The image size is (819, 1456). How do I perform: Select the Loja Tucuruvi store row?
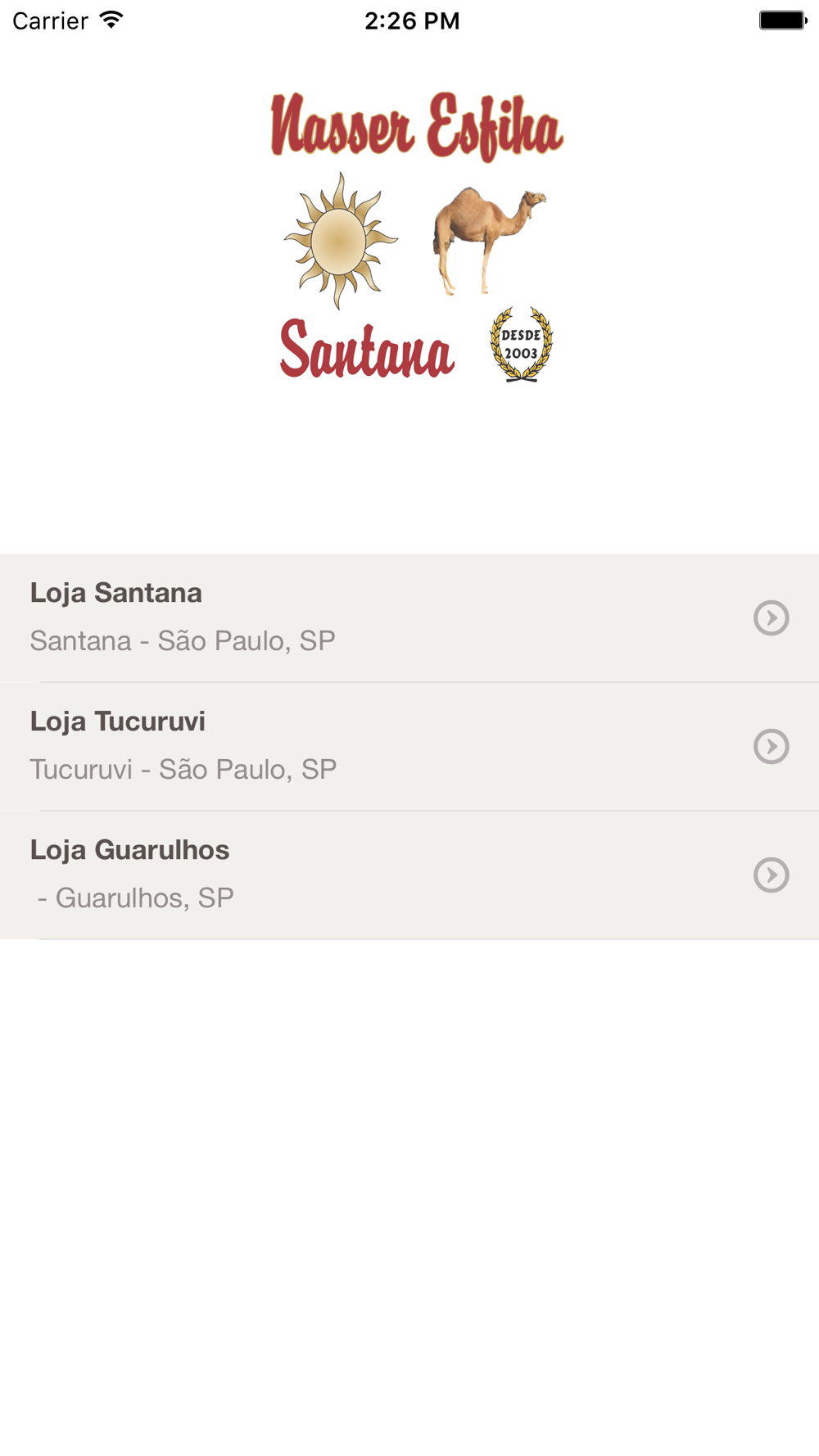tap(409, 747)
